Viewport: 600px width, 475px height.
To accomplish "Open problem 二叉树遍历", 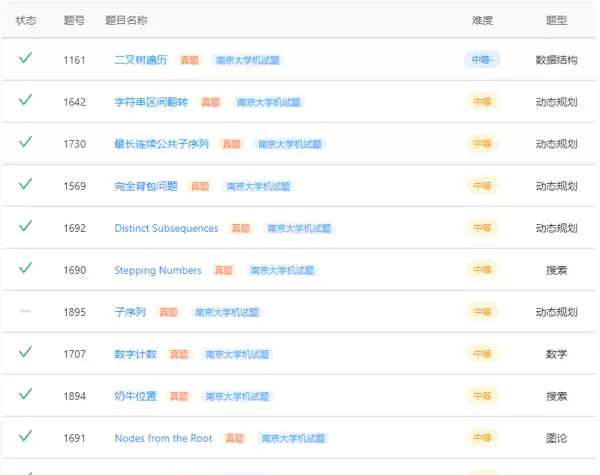I will pos(140,60).
